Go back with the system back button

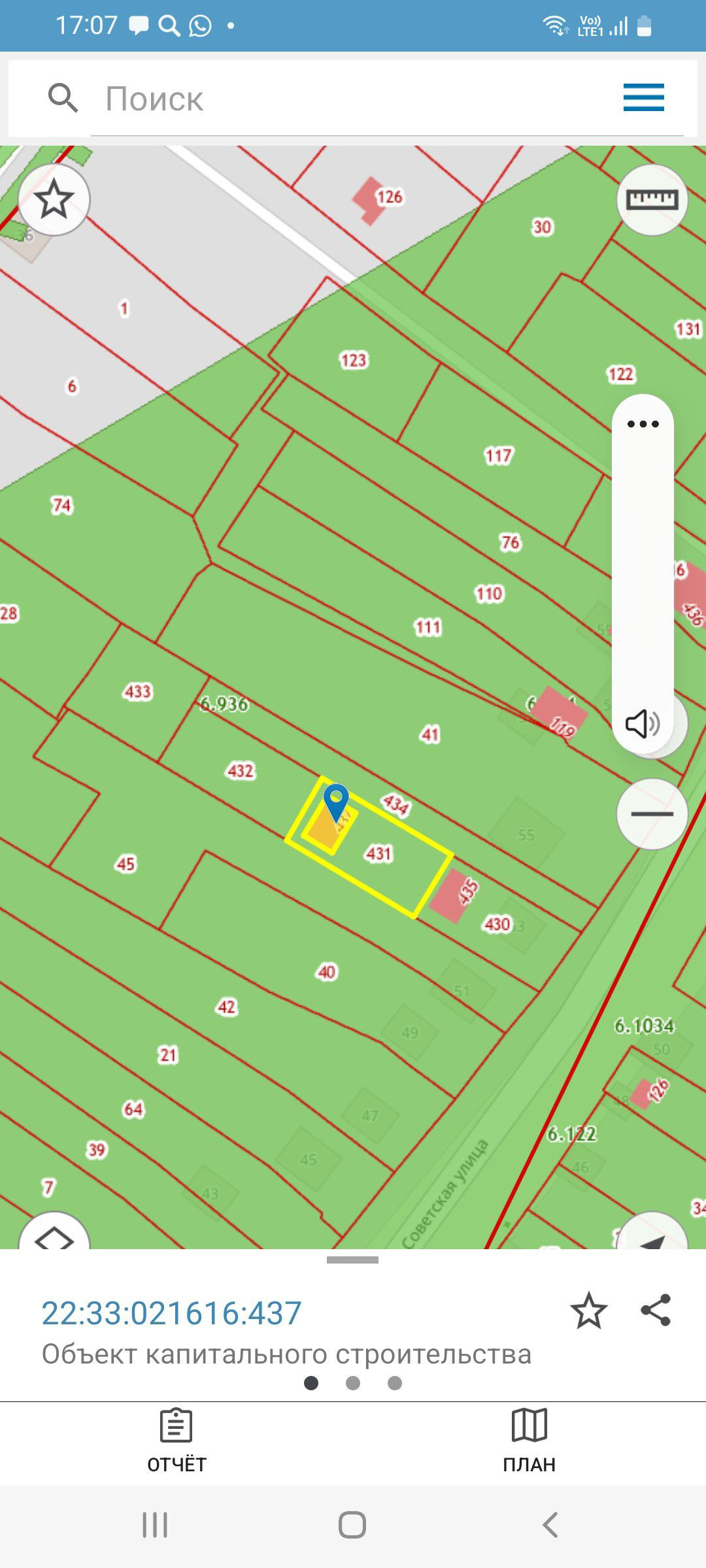click(550, 1526)
